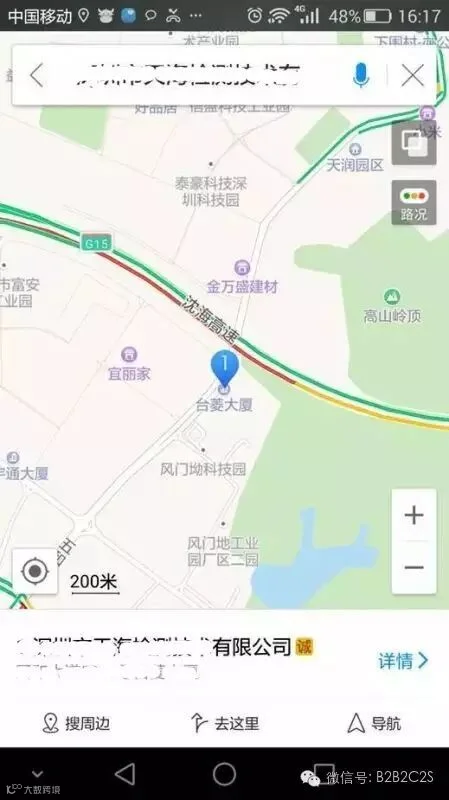This screenshot has width=449, height=800.
Task: Tap the system back button
Action: click(124, 774)
